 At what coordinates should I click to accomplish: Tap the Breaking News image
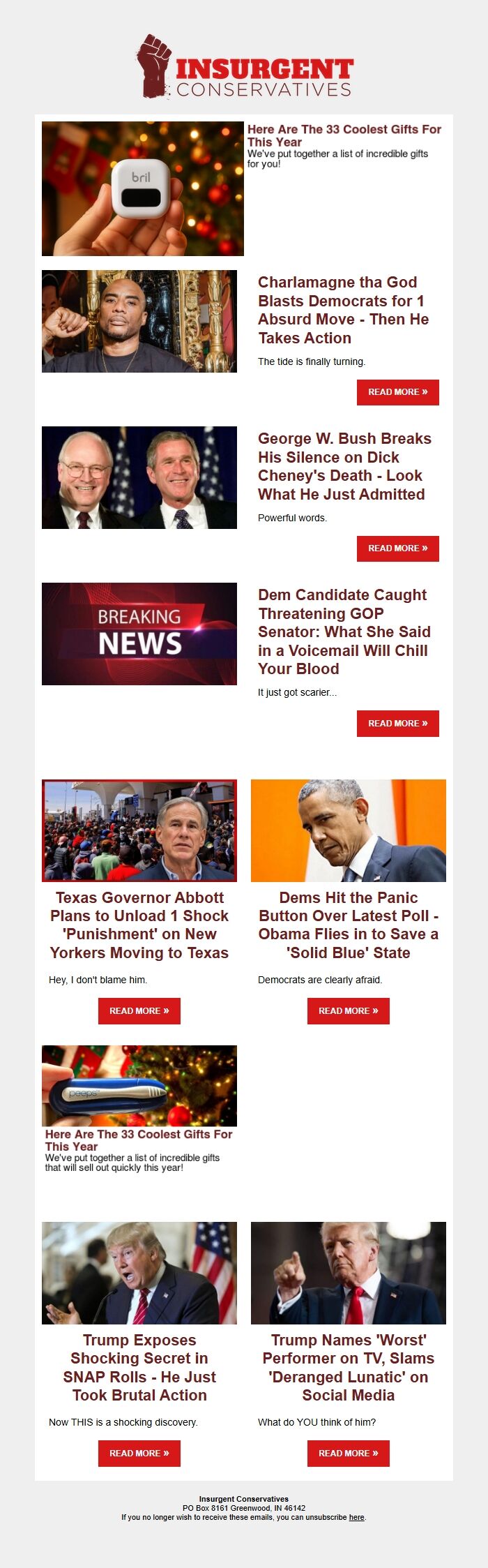pyautogui.click(x=139, y=634)
